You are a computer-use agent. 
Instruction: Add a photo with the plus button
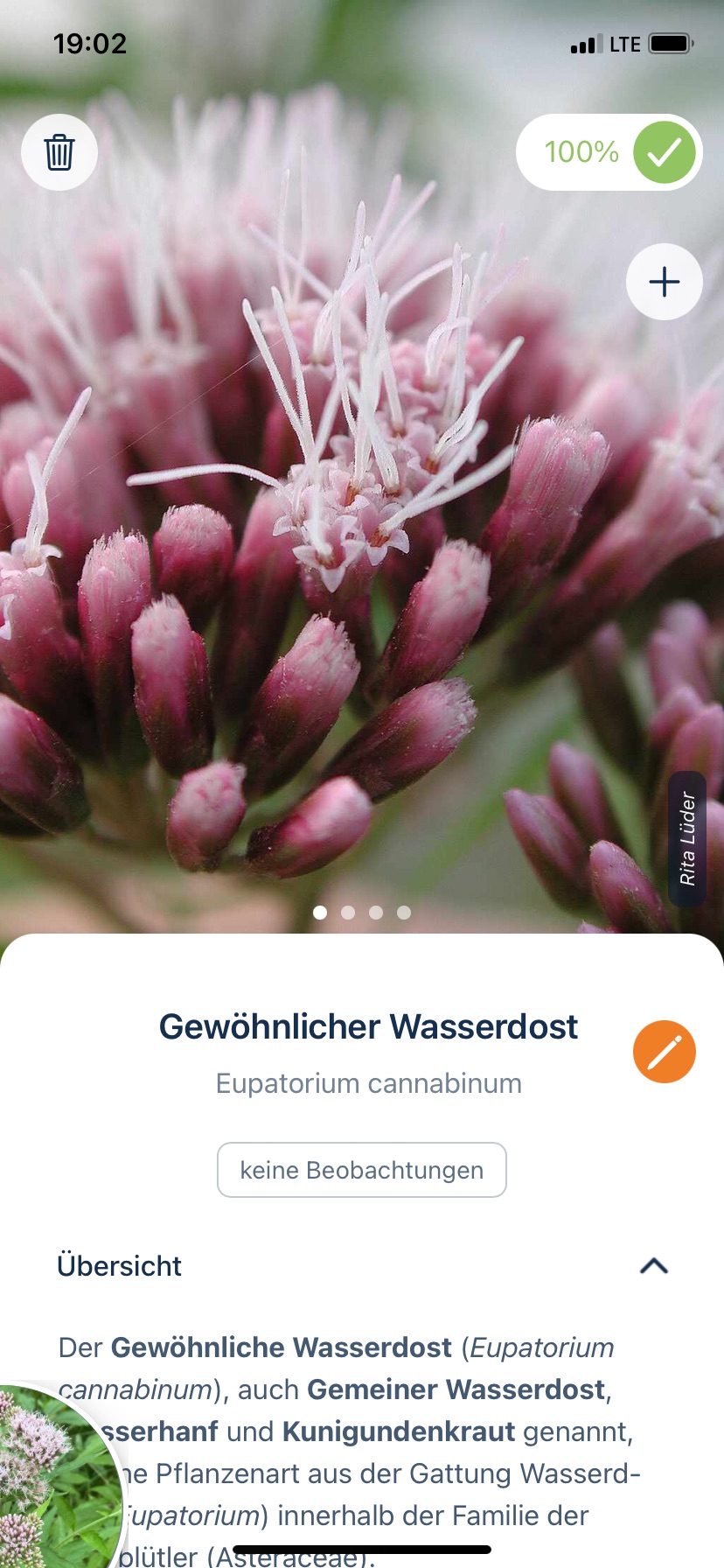(x=665, y=282)
